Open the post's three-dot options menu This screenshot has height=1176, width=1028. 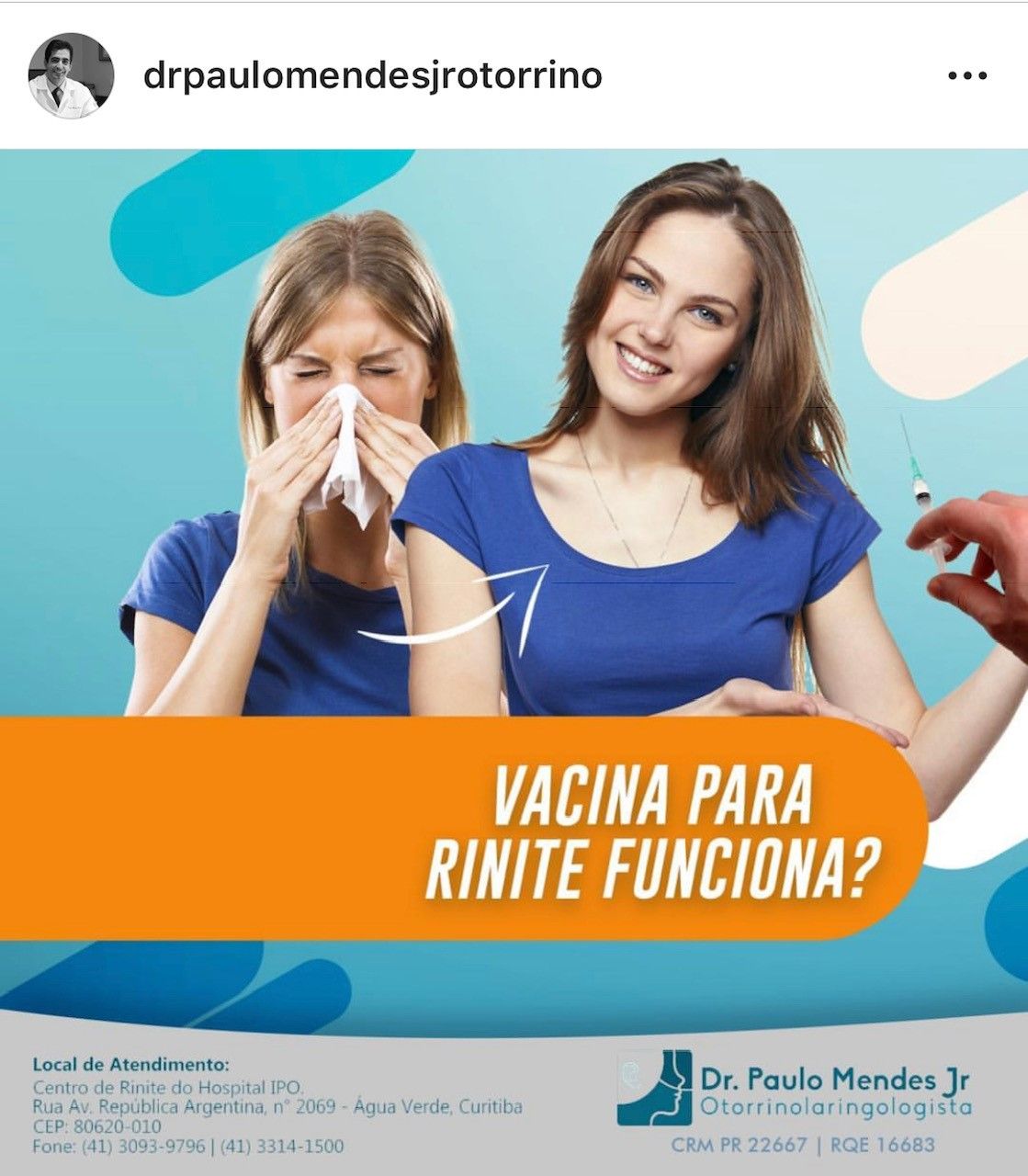[966, 76]
